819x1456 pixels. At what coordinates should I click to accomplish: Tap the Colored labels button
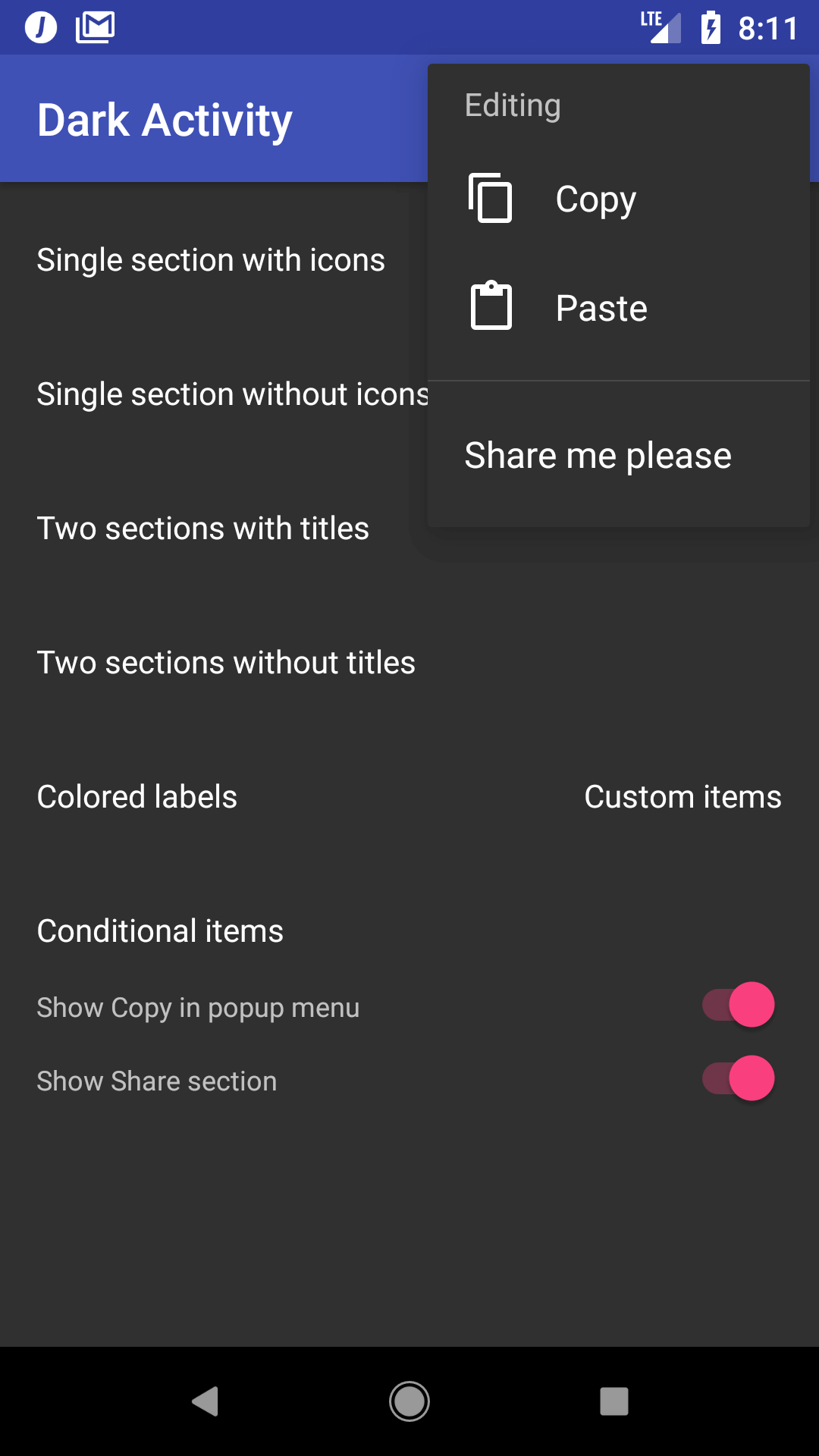click(x=137, y=797)
